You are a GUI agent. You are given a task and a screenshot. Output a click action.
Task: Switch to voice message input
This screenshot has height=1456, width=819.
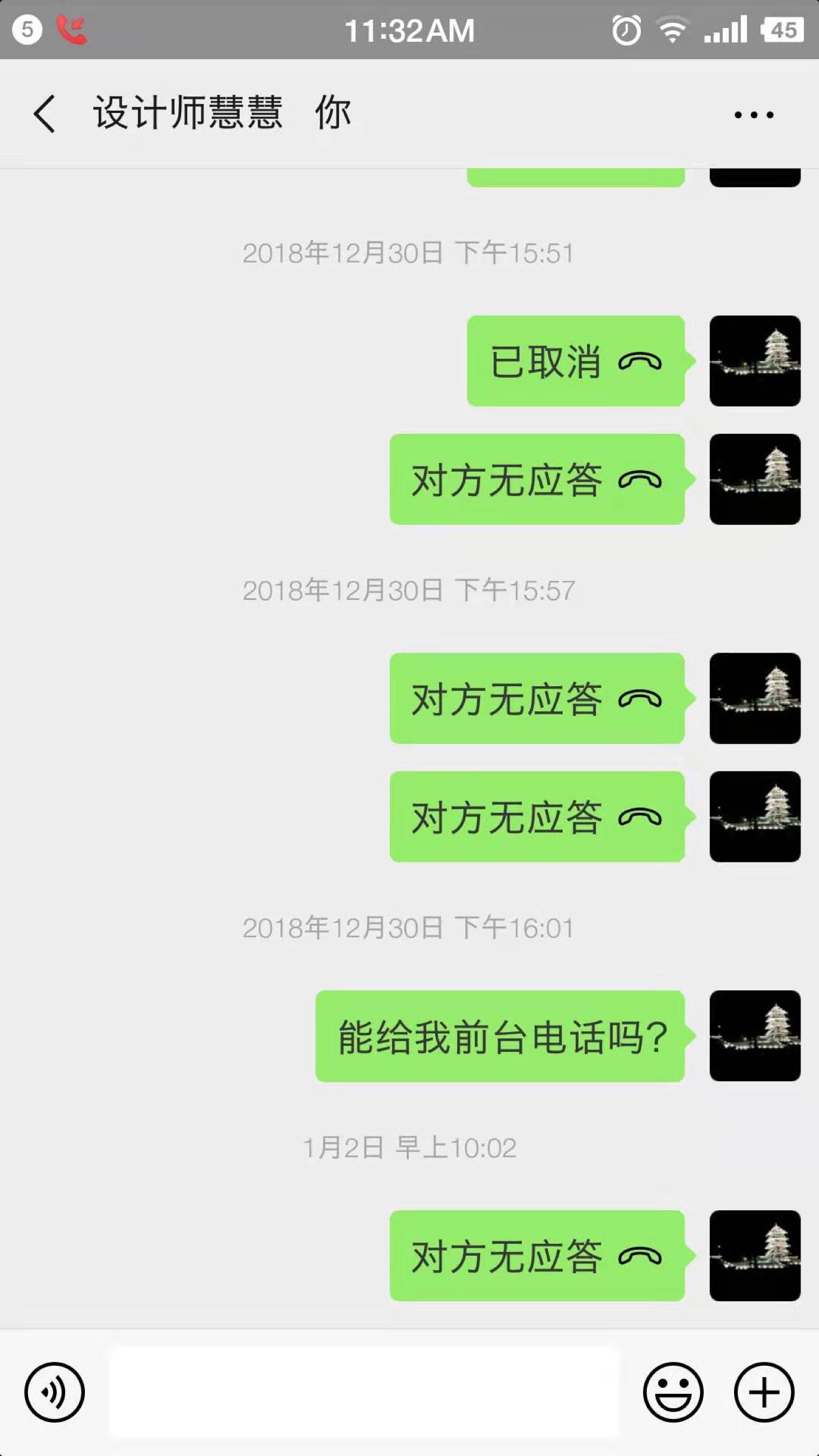(54, 1392)
